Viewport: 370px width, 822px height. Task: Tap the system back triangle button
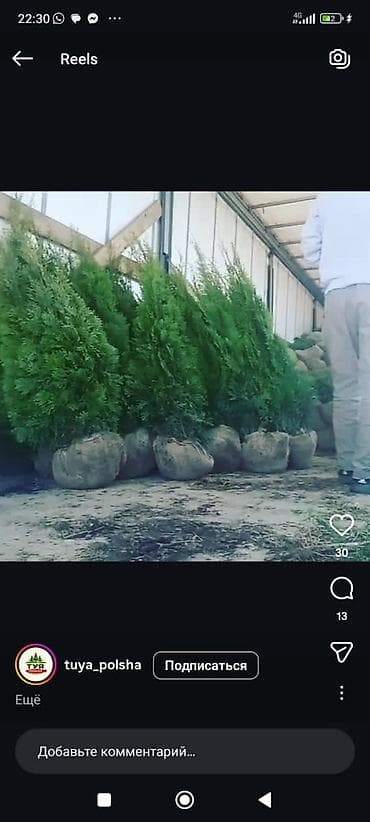click(x=265, y=800)
